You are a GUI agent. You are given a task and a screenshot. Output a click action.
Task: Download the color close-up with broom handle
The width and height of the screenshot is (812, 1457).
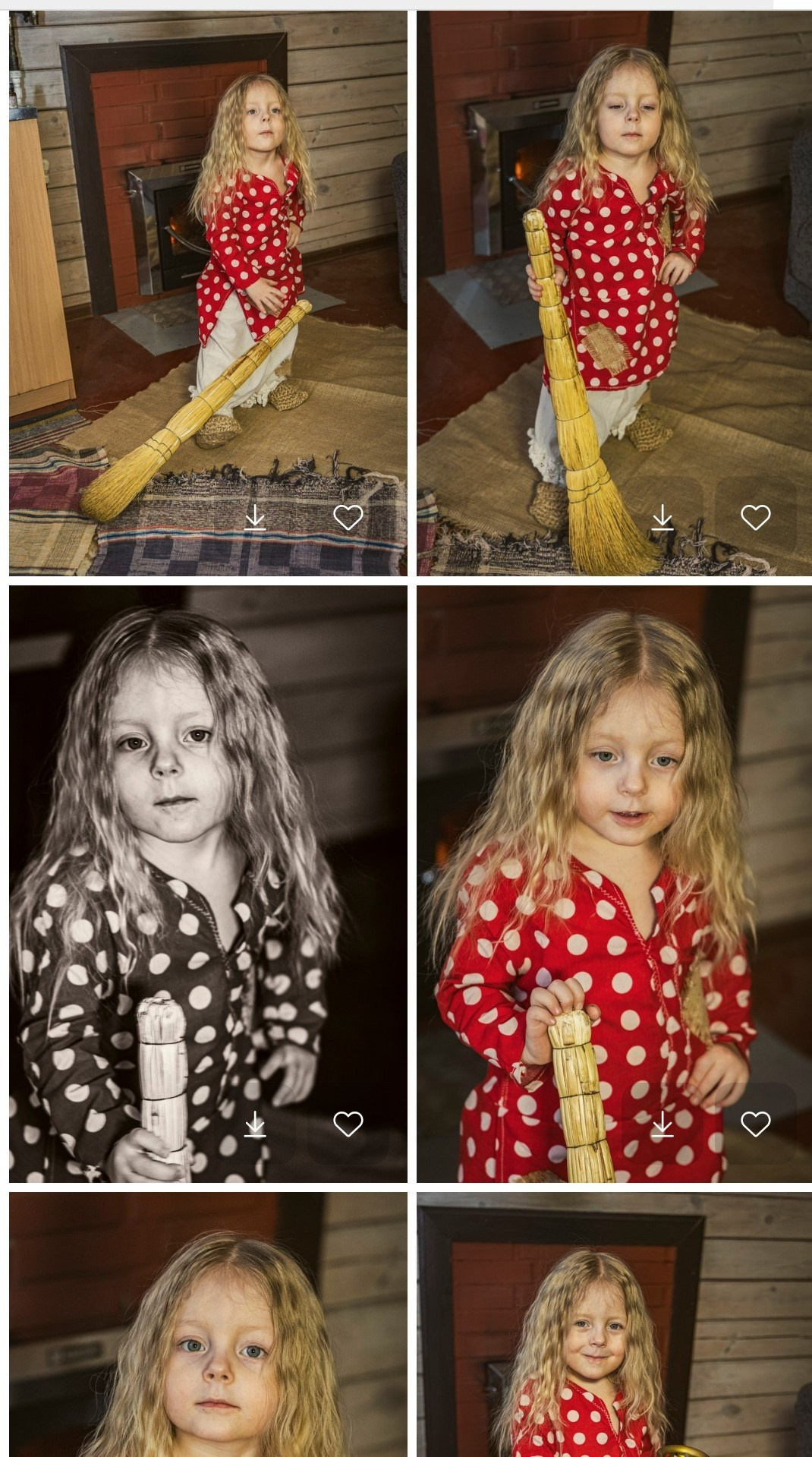point(663,1124)
